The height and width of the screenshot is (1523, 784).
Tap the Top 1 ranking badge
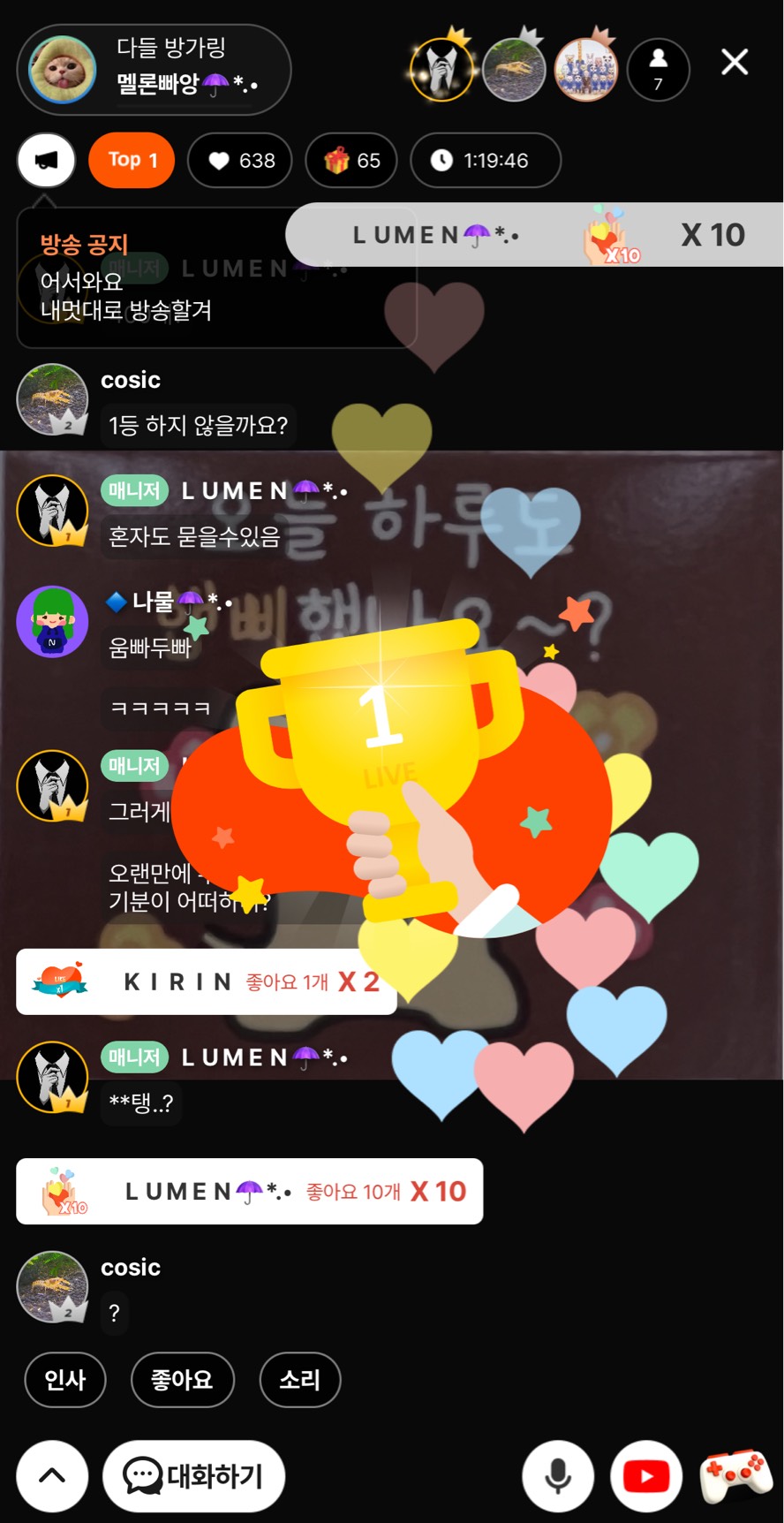(132, 160)
